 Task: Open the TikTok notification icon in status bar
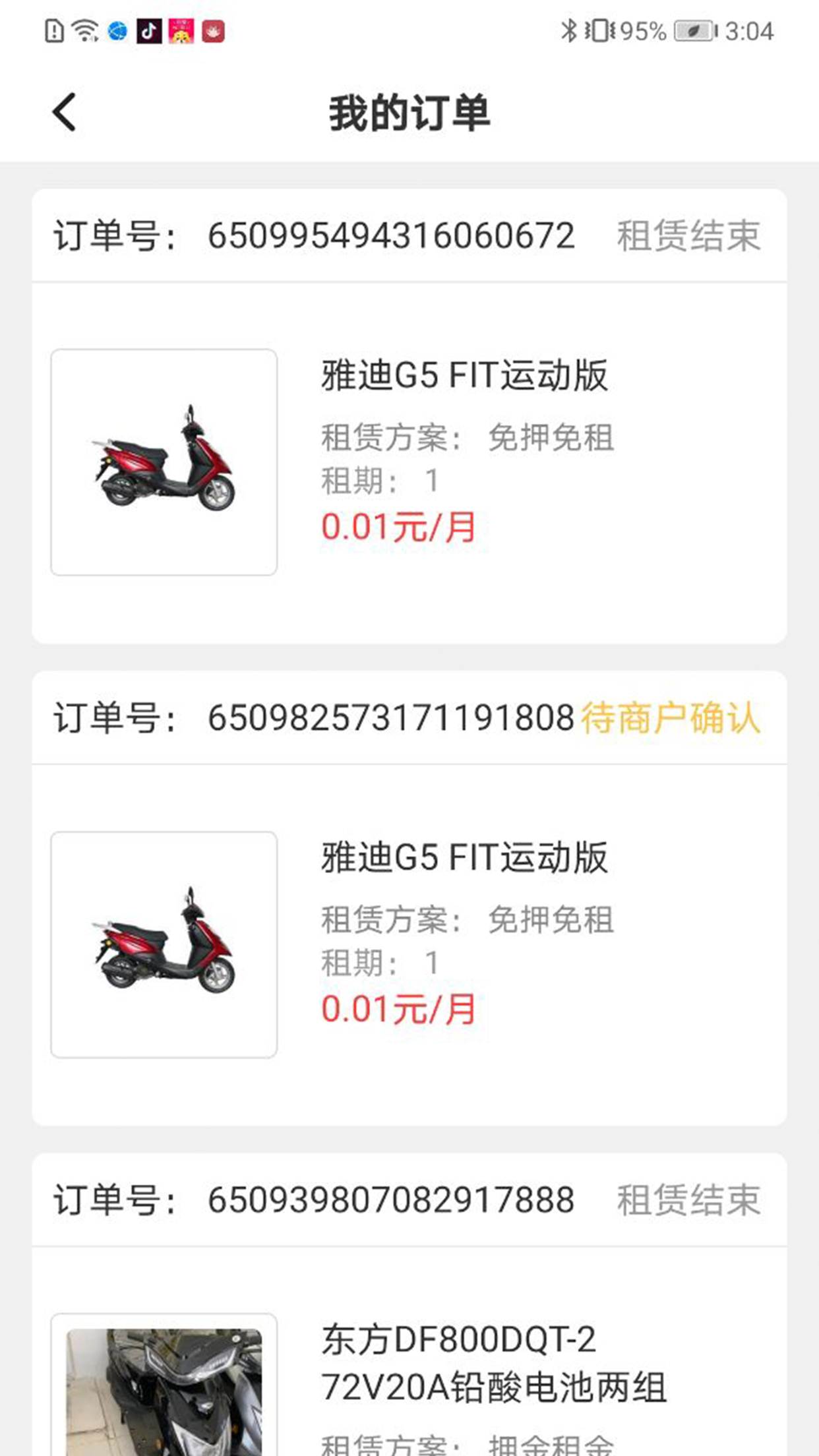pos(150,31)
